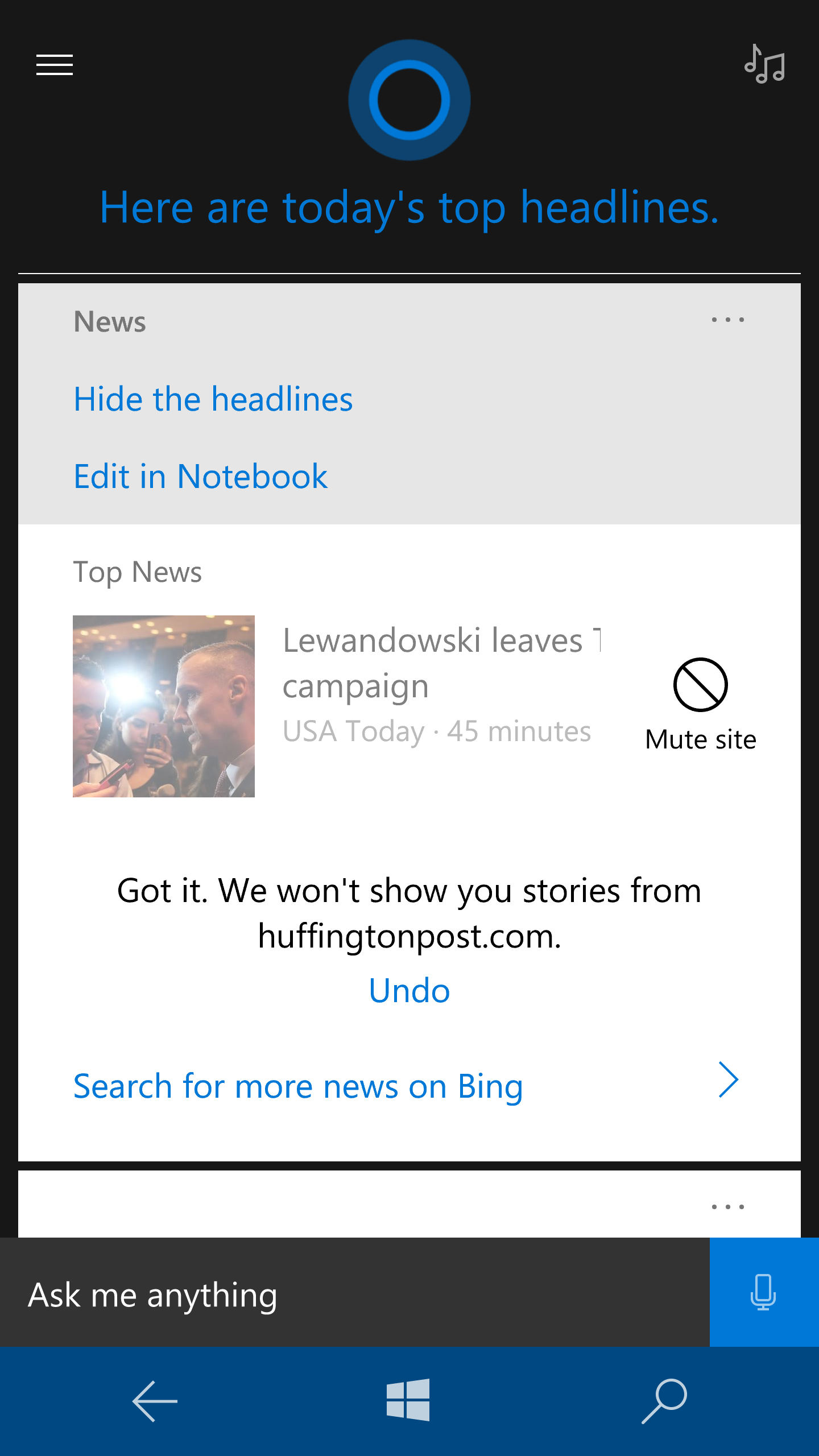This screenshot has width=819, height=1456.
Task: Open the next card's overflow menu
Action: tap(727, 1206)
